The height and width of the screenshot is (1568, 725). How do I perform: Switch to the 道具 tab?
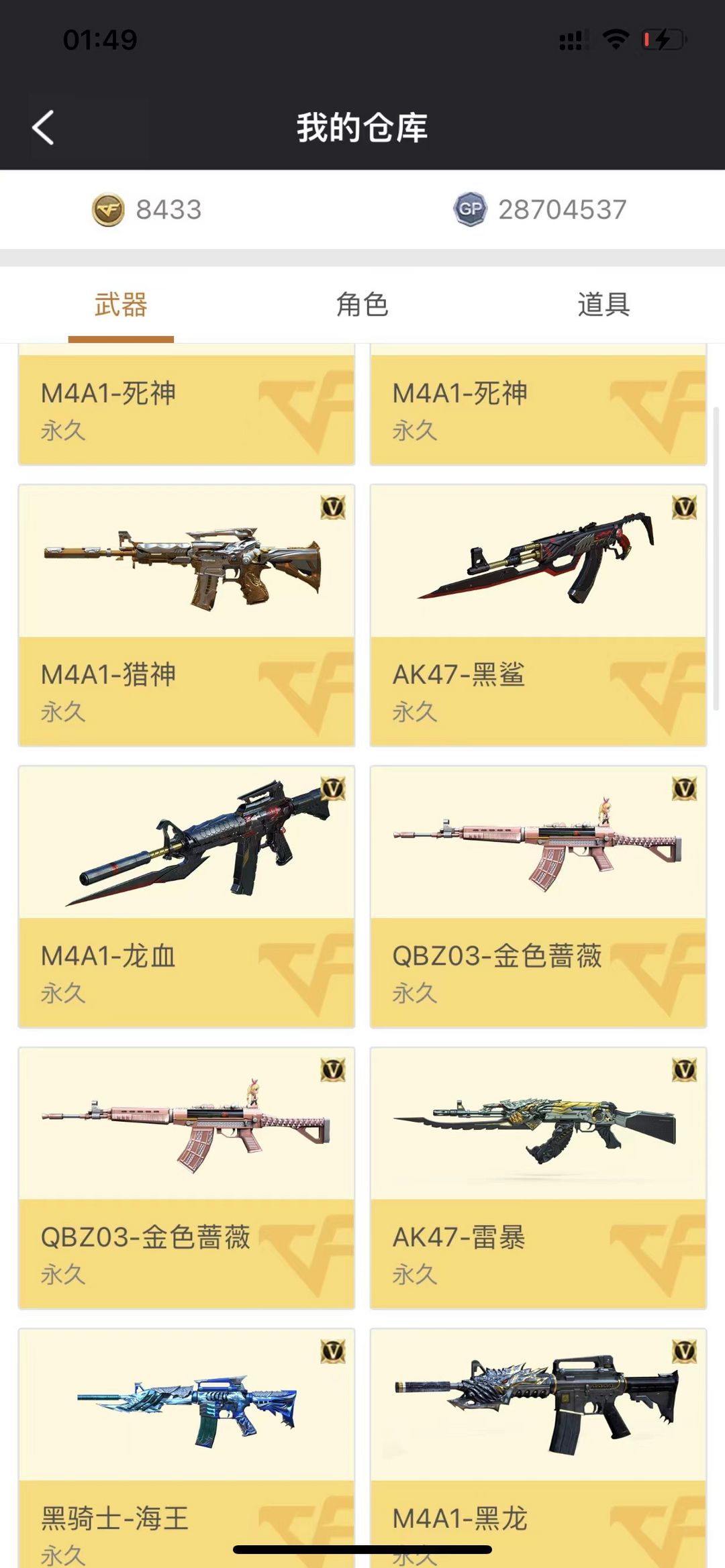[603, 305]
